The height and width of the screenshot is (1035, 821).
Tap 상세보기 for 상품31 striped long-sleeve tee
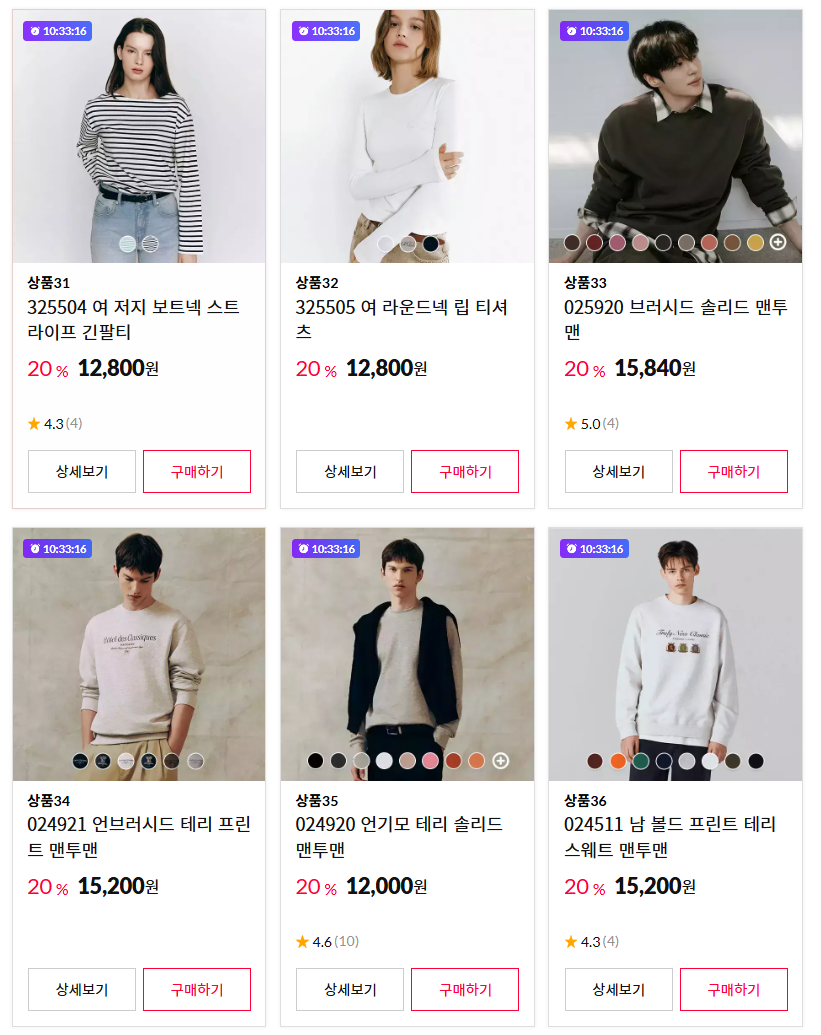(x=82, y=472)
